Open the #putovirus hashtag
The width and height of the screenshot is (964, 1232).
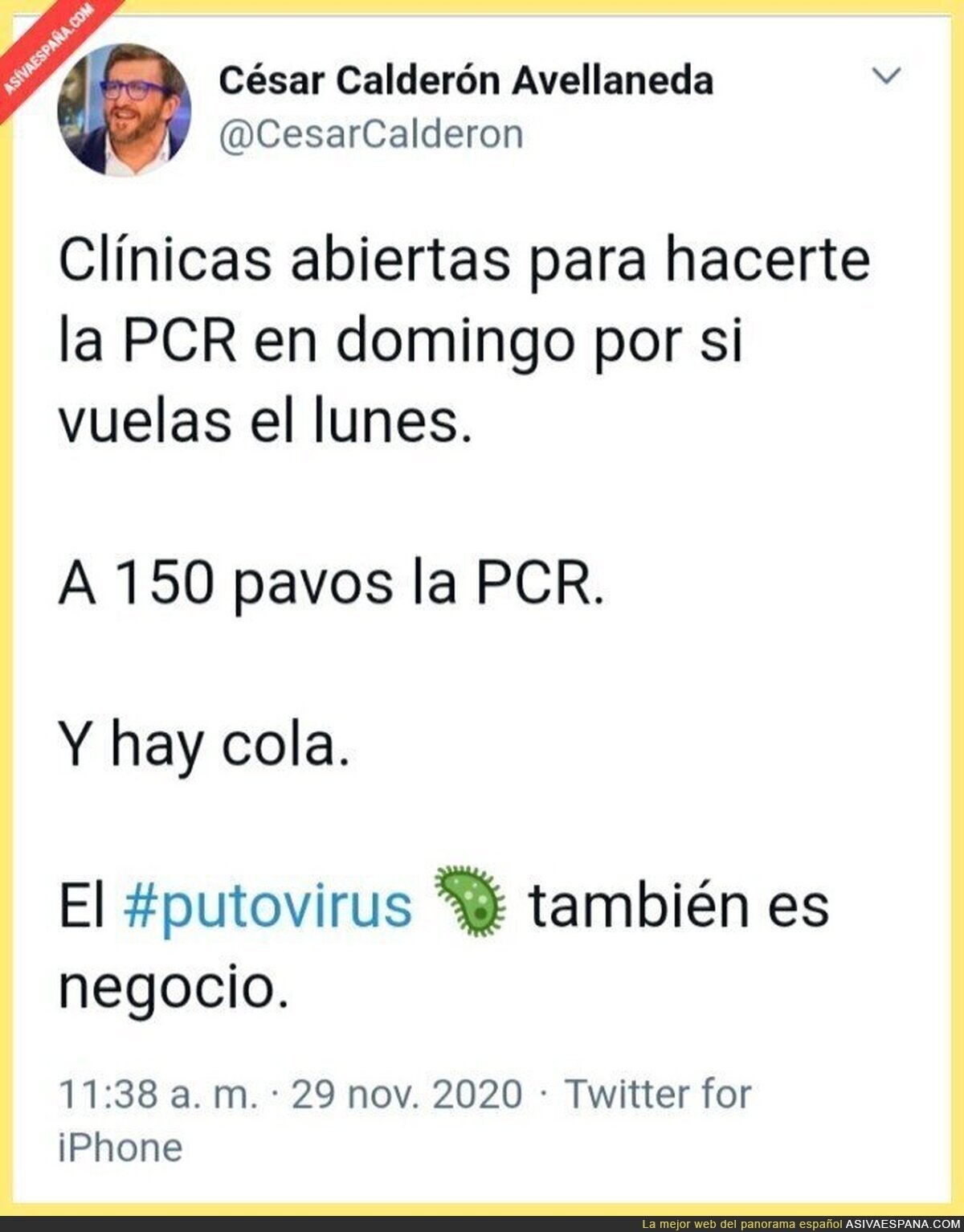pos(268,906)
